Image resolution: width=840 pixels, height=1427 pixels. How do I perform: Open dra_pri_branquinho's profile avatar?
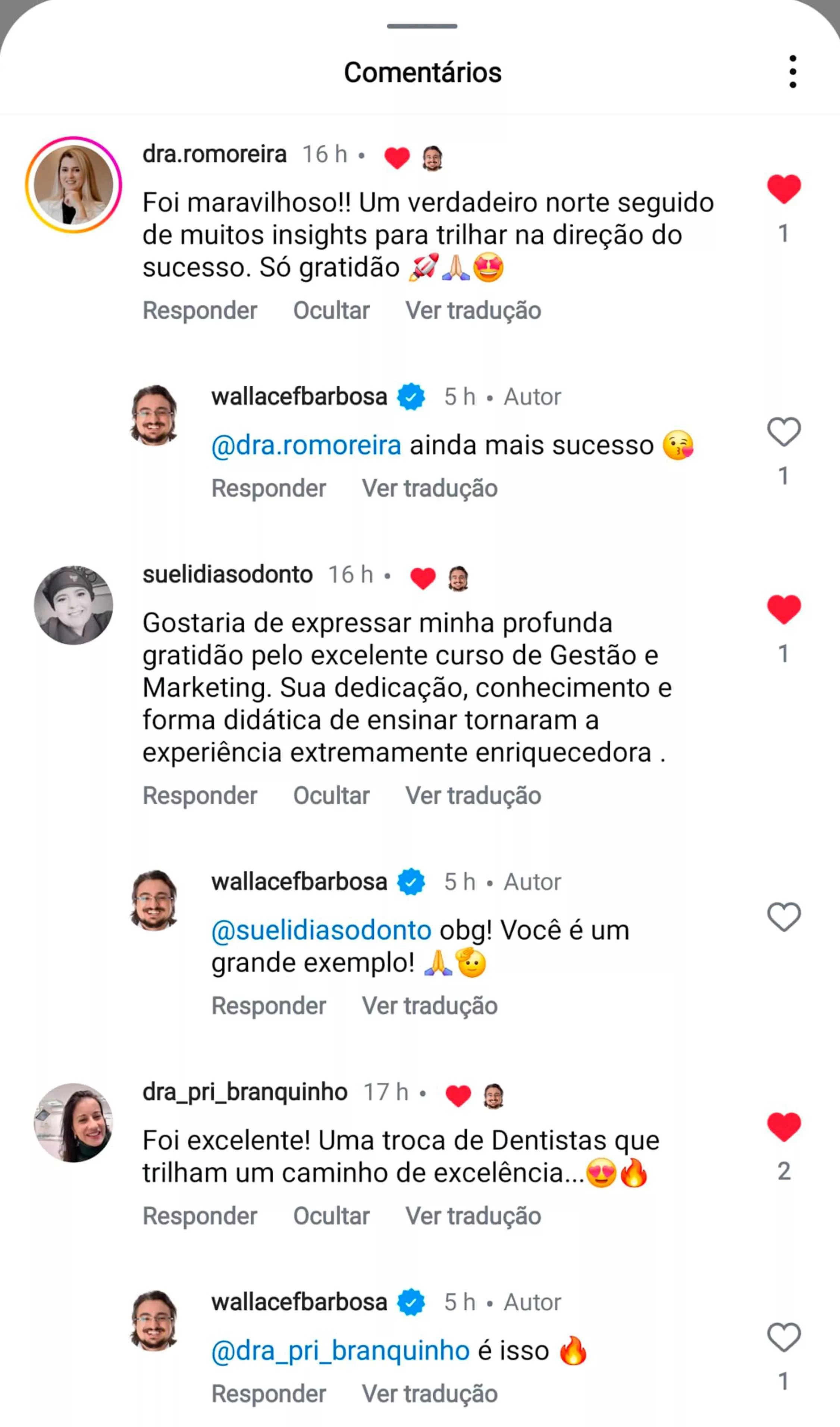click(73, 1123)
